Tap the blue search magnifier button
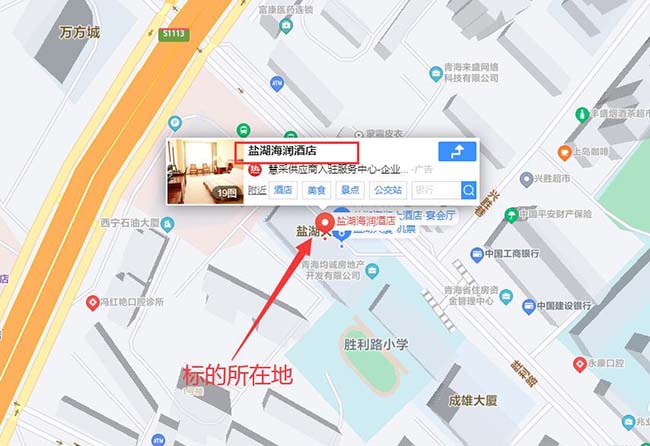The height and width of the screenshot is (446, 650). [x=469, y=190]
